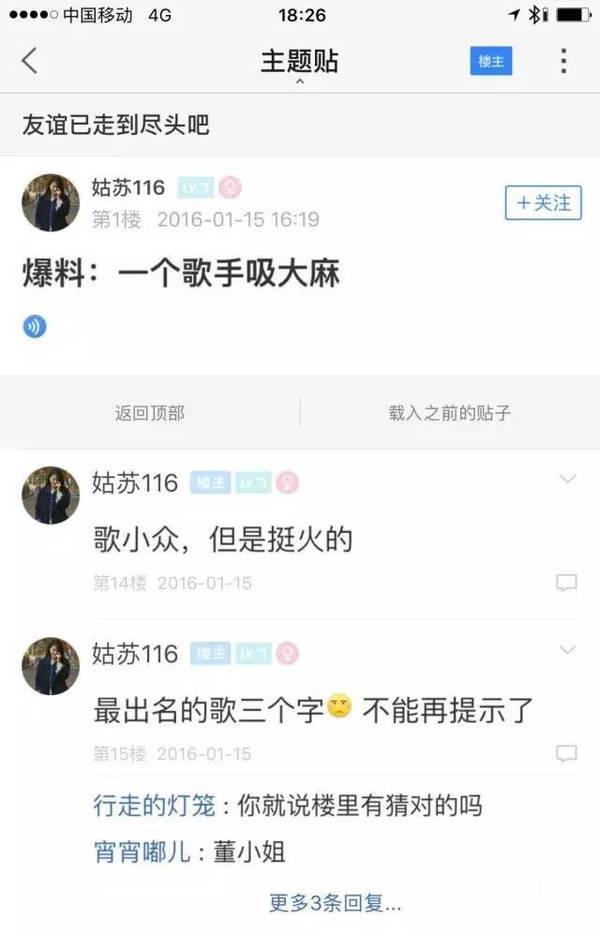Tap 返回顶部 to return to top
This screenshot has width=600, height=933.
coord(149,412)
